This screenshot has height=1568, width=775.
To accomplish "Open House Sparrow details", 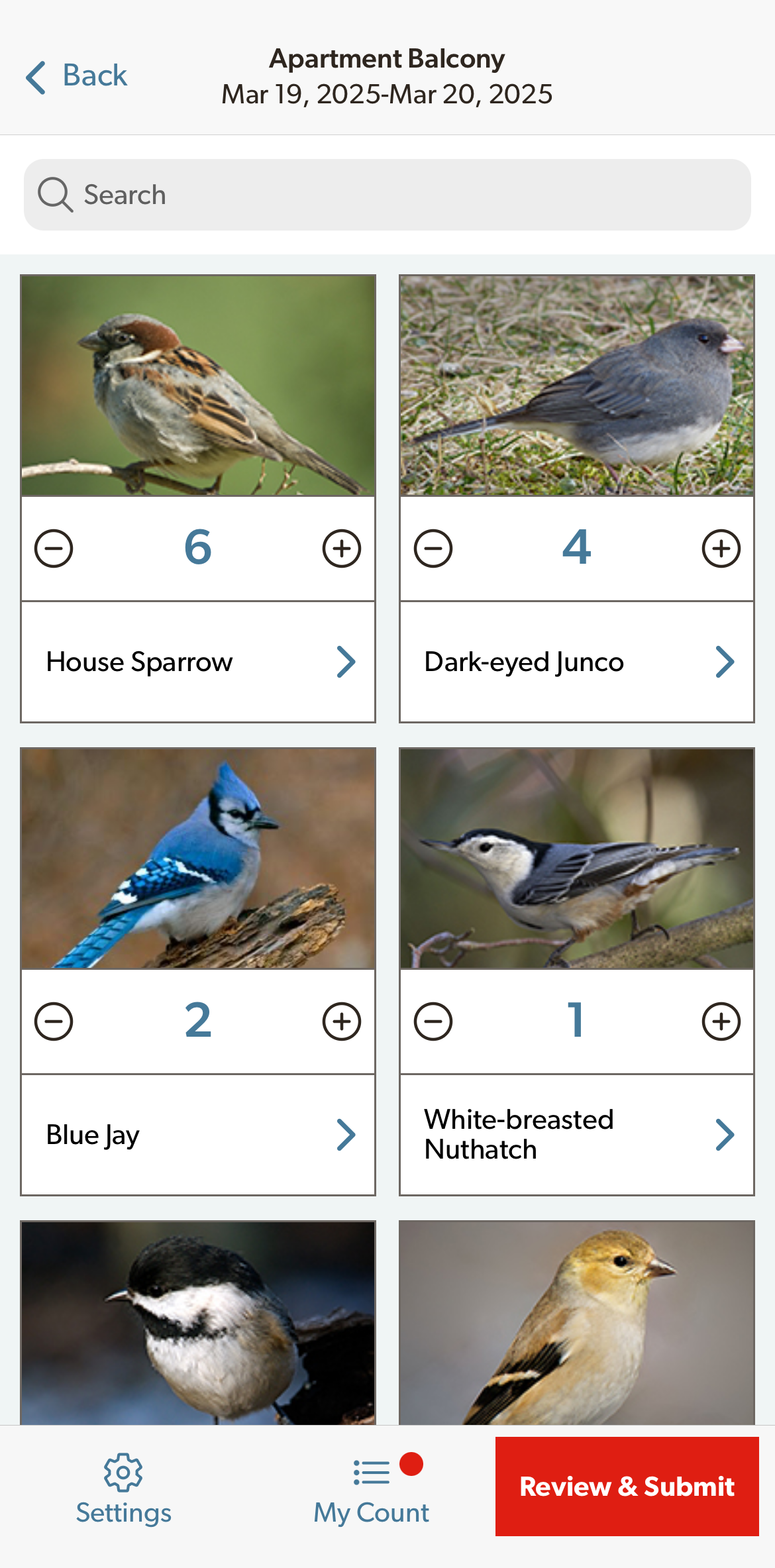I will click(198, 662).
